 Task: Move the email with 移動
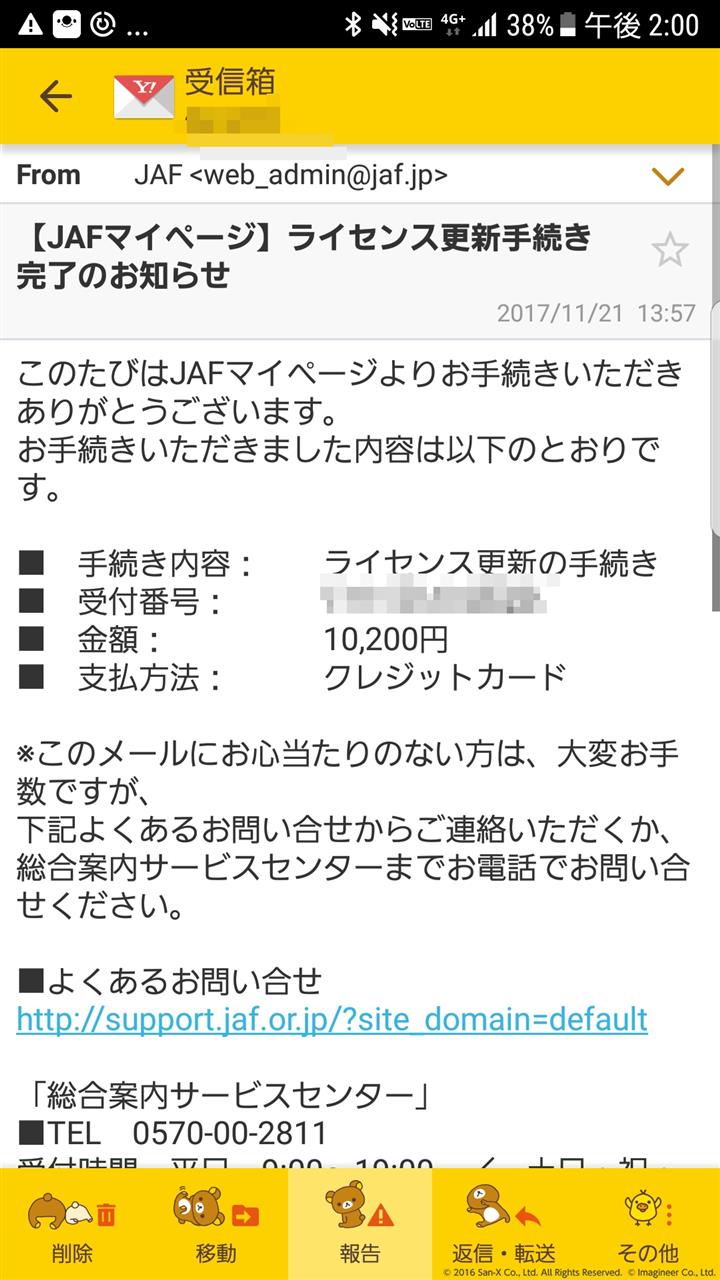[216, 1224]
